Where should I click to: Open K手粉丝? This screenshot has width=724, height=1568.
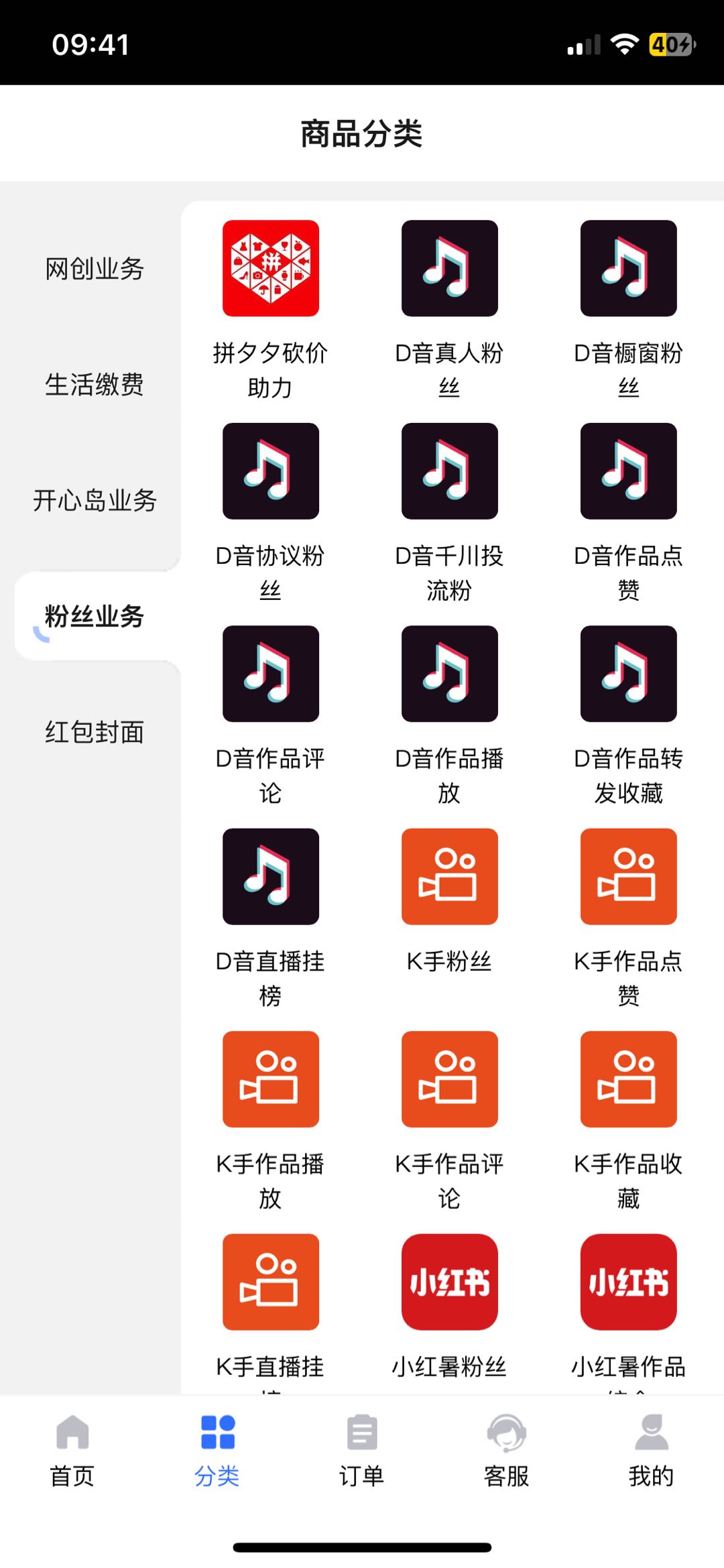(x=449, y=877)
